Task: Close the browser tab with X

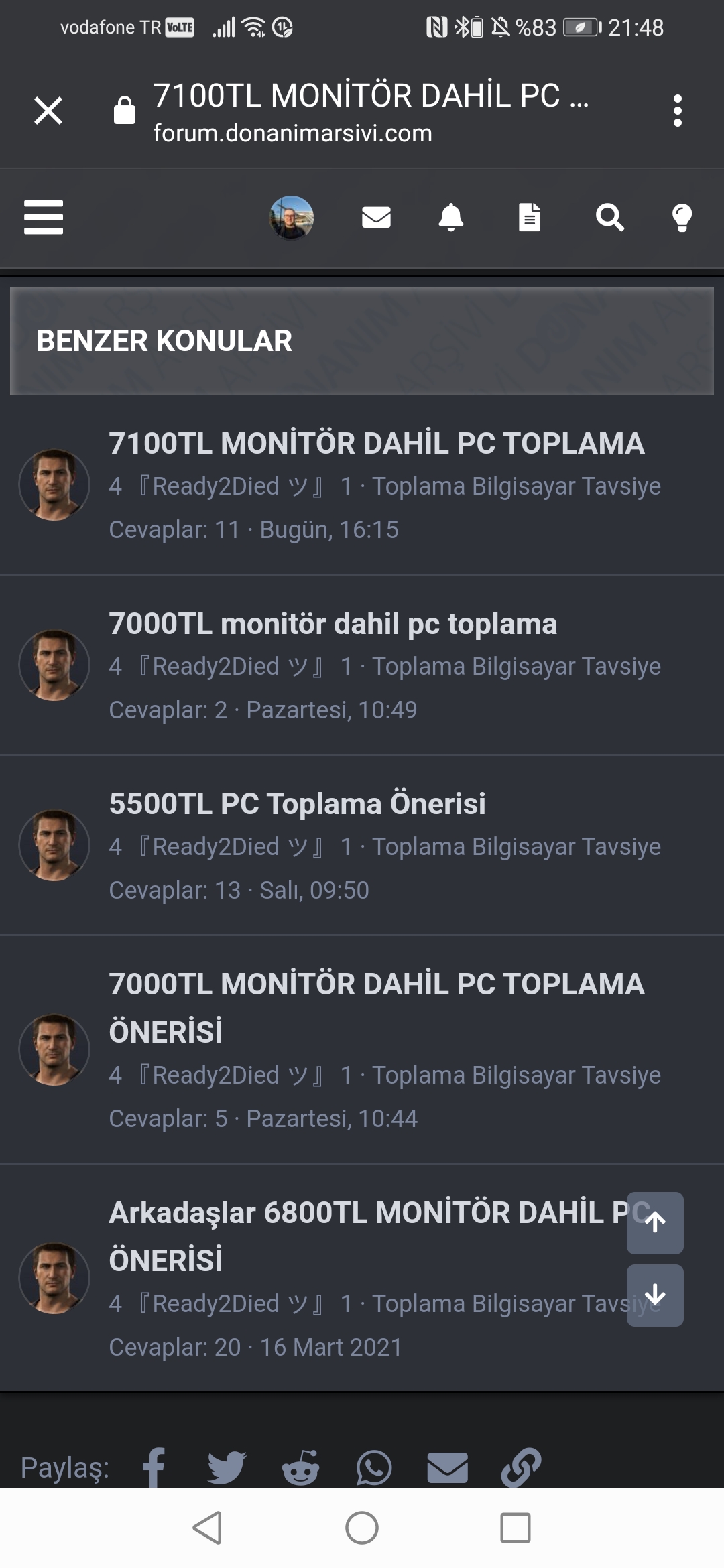Action: pyautogui.click(x=48, y=111)
